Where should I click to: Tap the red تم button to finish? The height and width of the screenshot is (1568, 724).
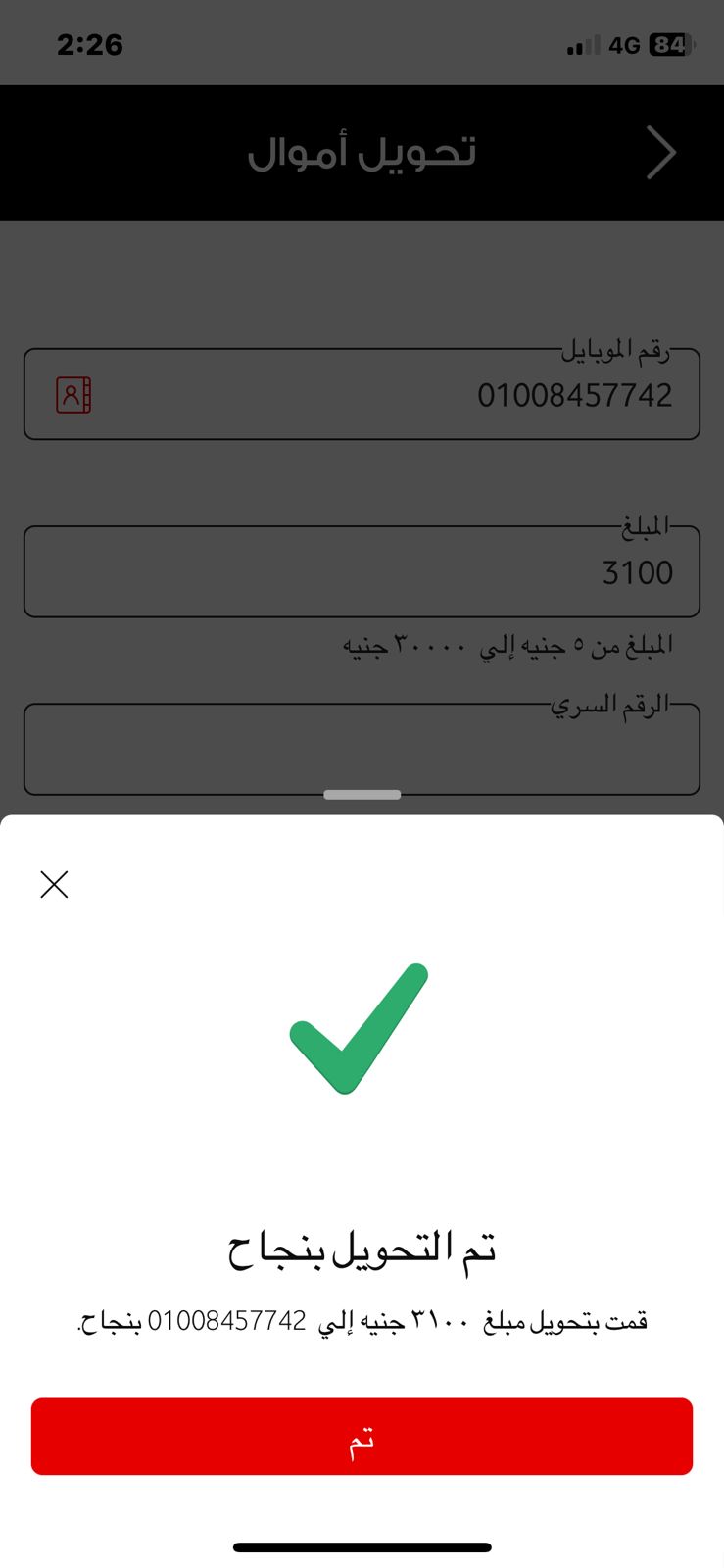[x=362, y=1436]
